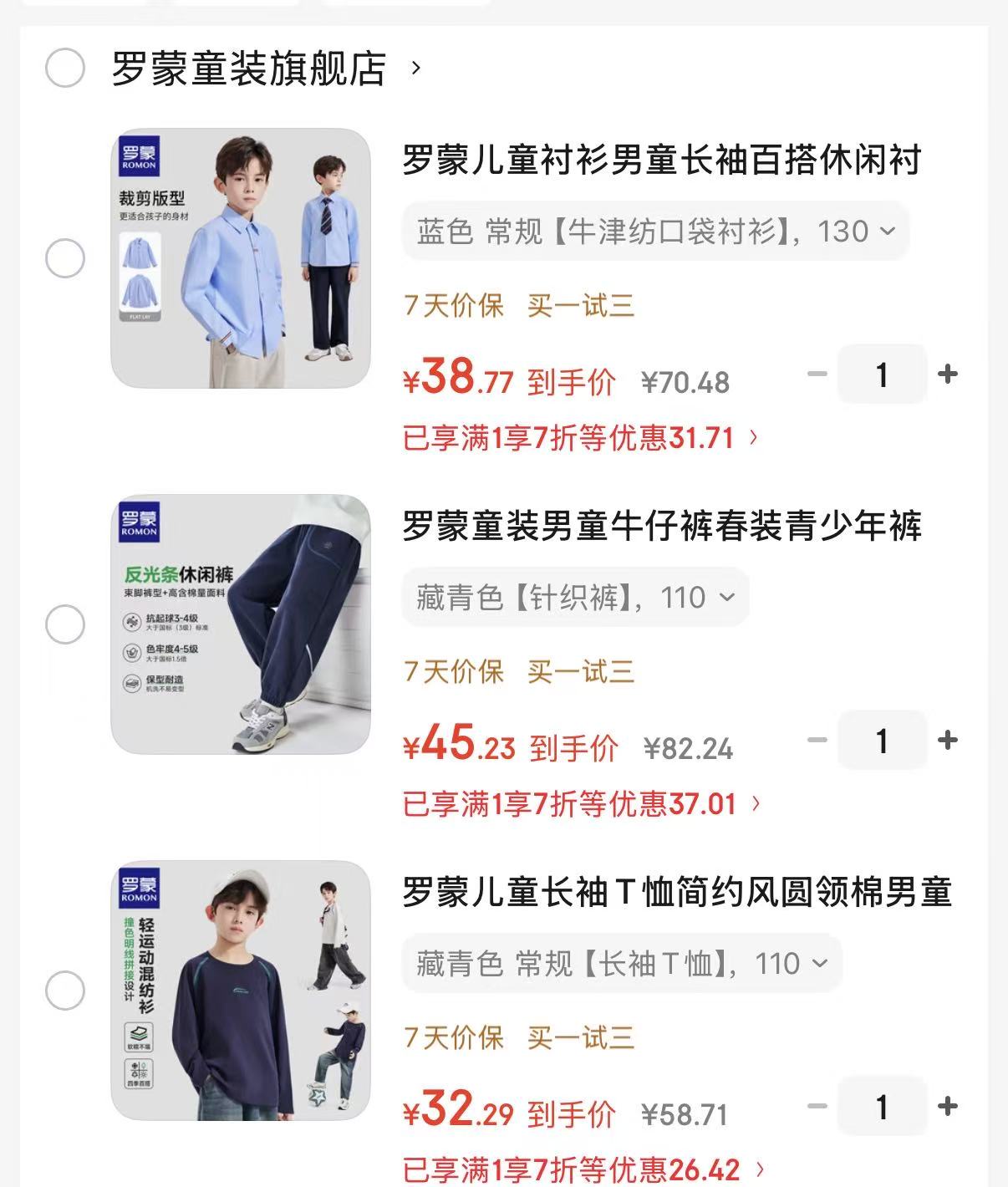This screenshot has width=1008, height=1187.
Task: Increase quantity of the 罗蒙儿童衬衫 shirt
Action: 947,374
